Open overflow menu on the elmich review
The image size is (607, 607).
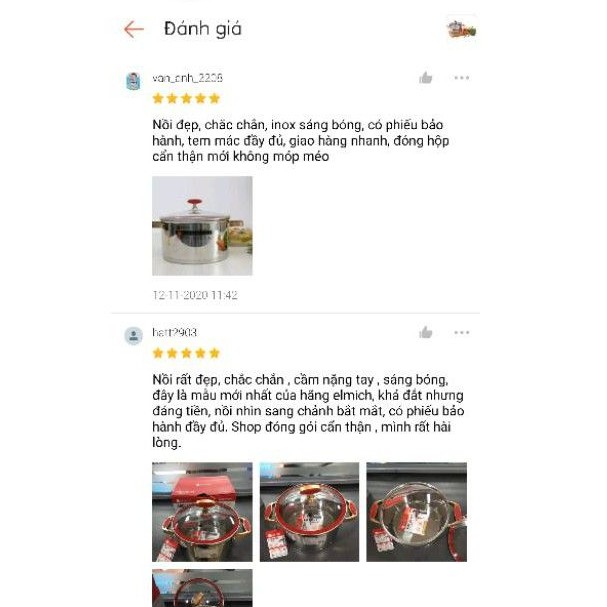coord(461,332)
